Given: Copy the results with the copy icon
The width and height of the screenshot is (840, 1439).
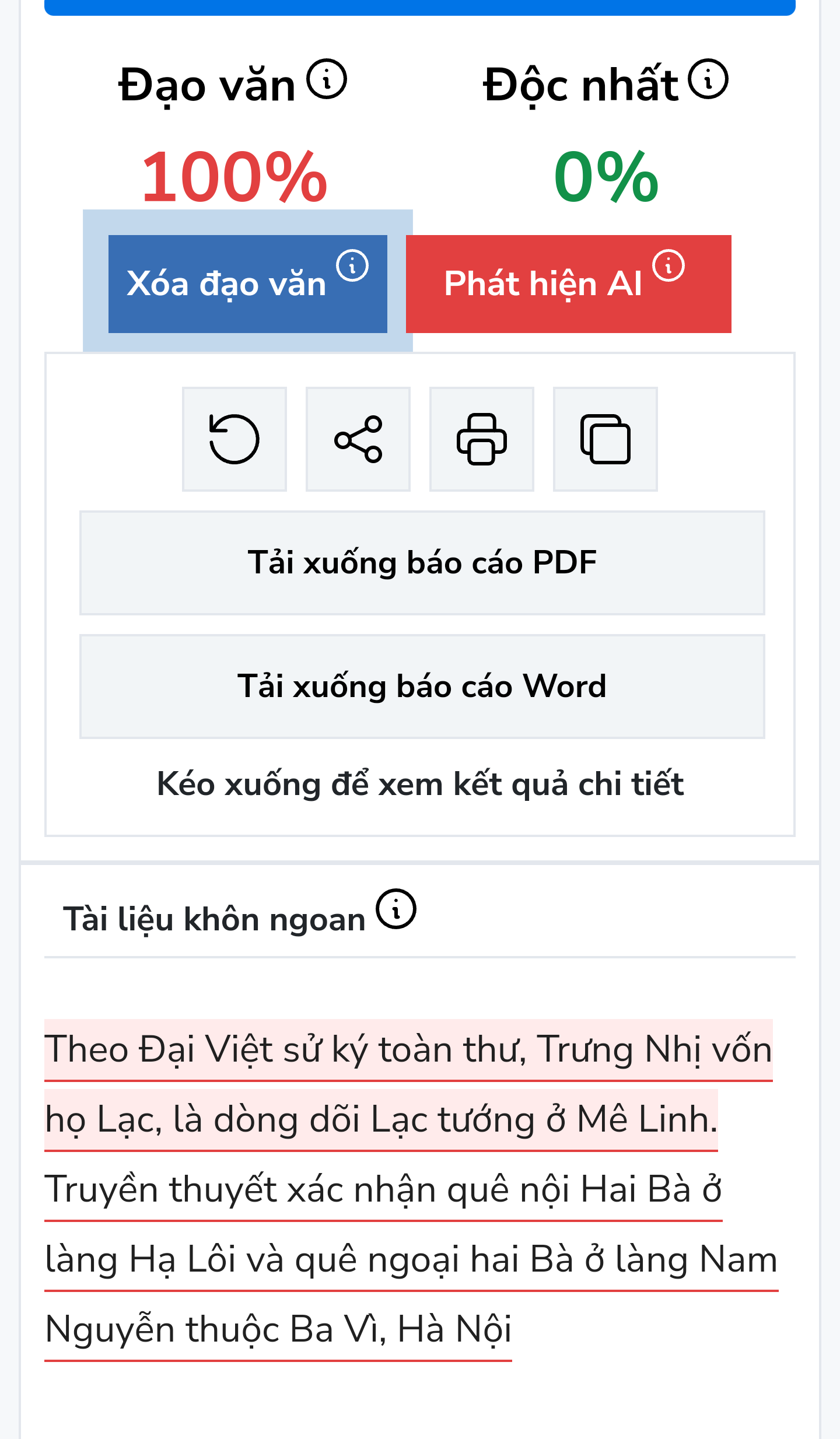Looking at the screenshot, I should 605,439.
